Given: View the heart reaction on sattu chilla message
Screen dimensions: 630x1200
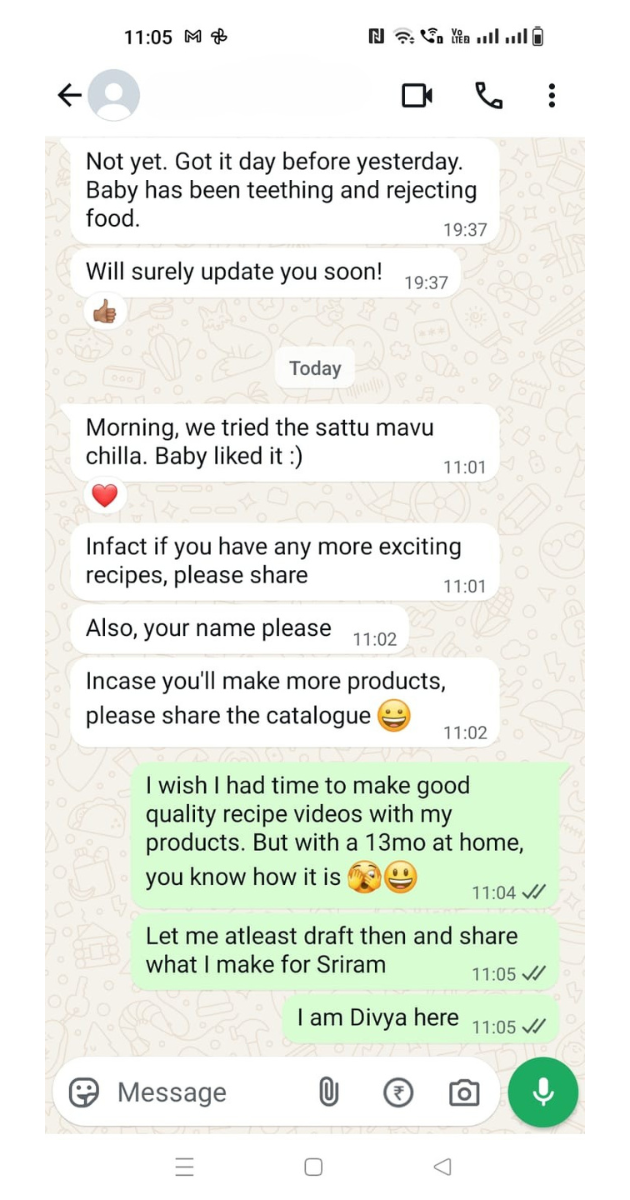Looking at the screenshot, I should coord(105,495).
